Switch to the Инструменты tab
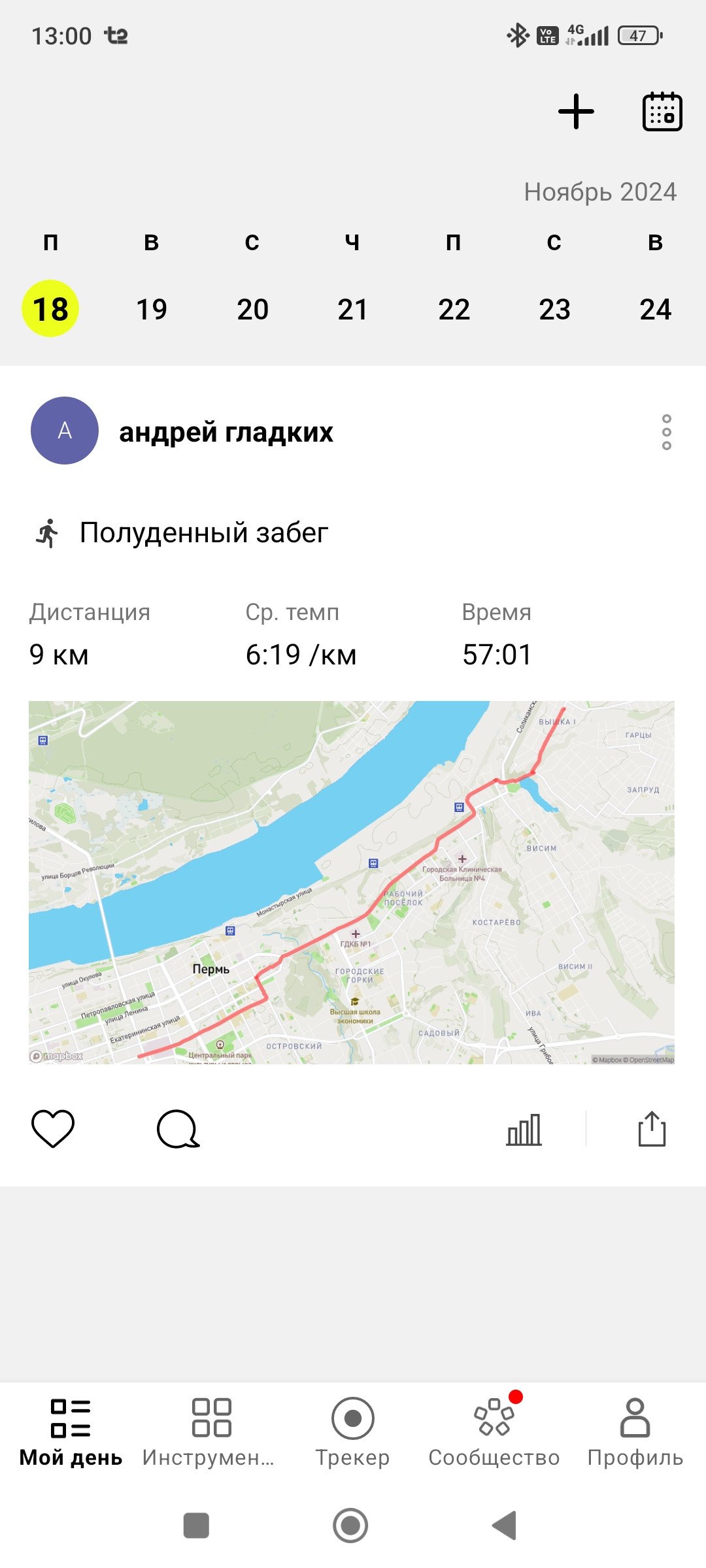The height and width of the screenshot is (1568, 706). tap(211, 1433)
